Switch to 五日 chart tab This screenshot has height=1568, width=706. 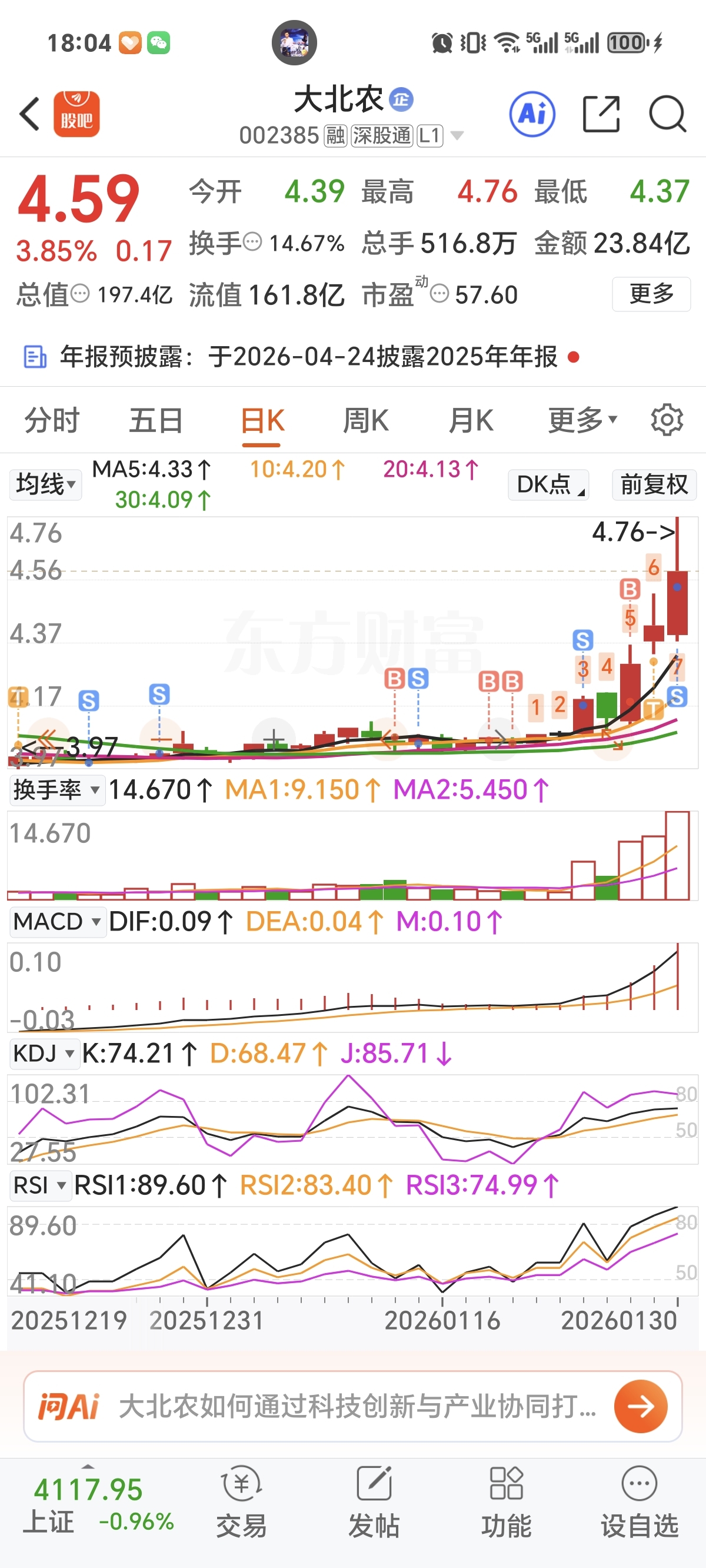click(x=156, y=420)
